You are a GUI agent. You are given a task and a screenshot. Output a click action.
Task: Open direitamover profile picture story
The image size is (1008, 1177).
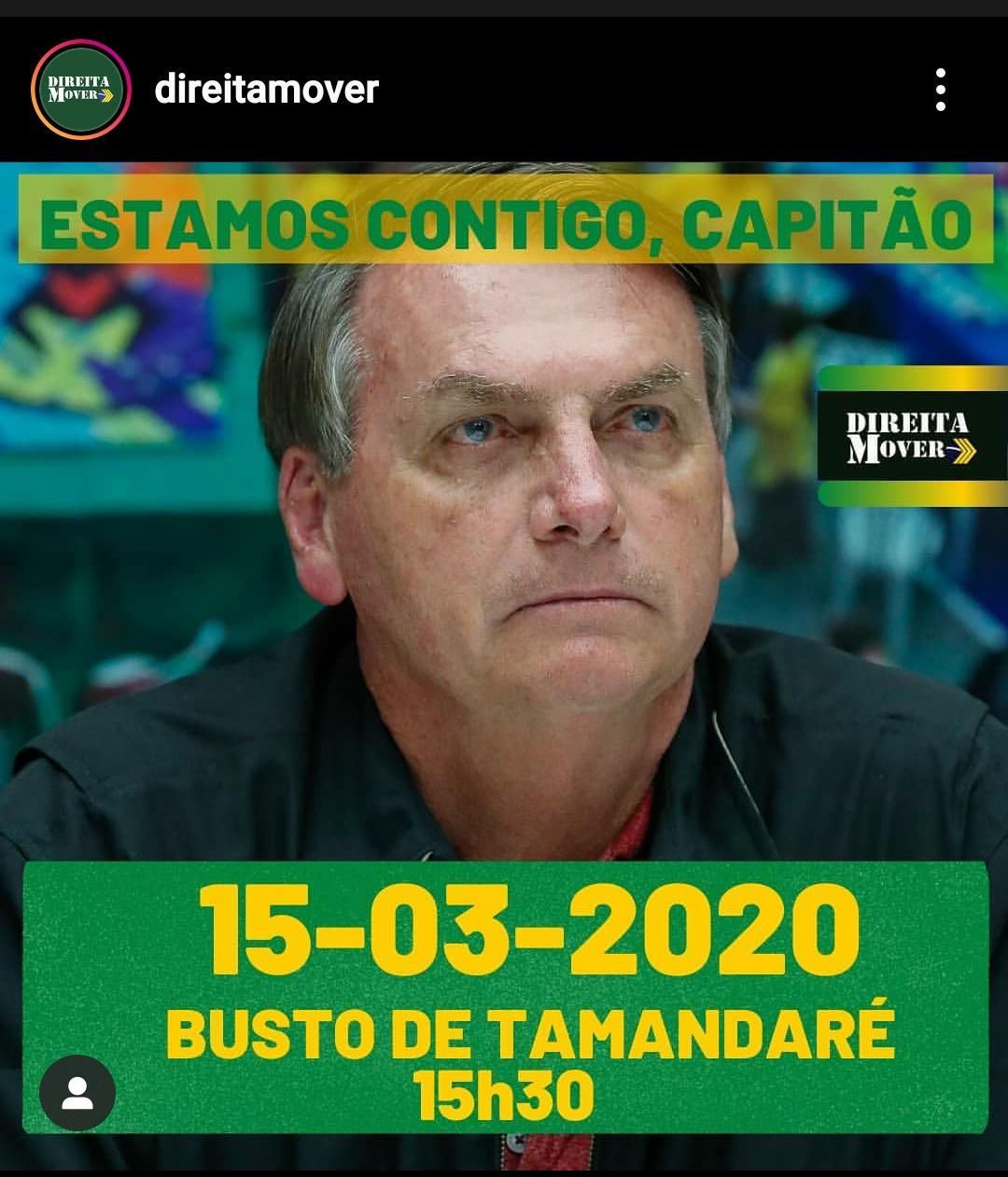click(79, 90)
